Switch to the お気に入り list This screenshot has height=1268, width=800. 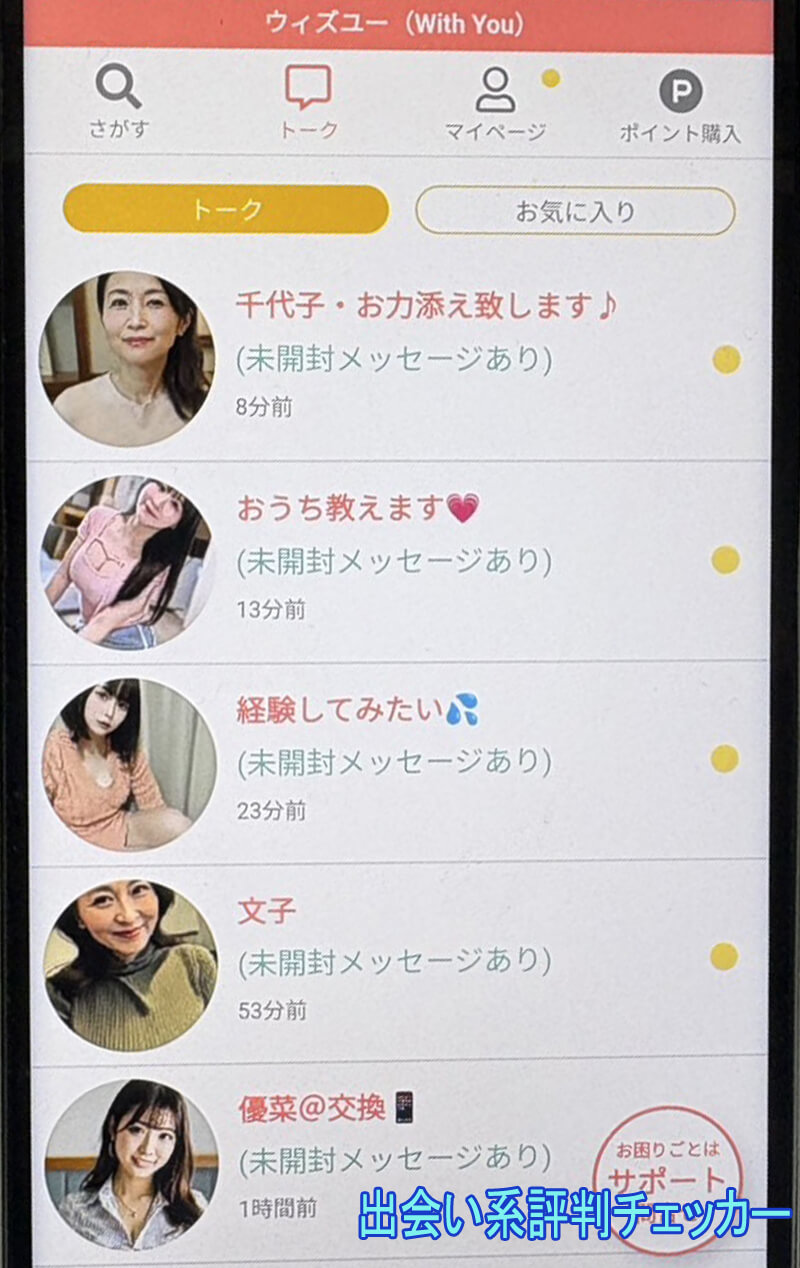click(x=575, y=211)
